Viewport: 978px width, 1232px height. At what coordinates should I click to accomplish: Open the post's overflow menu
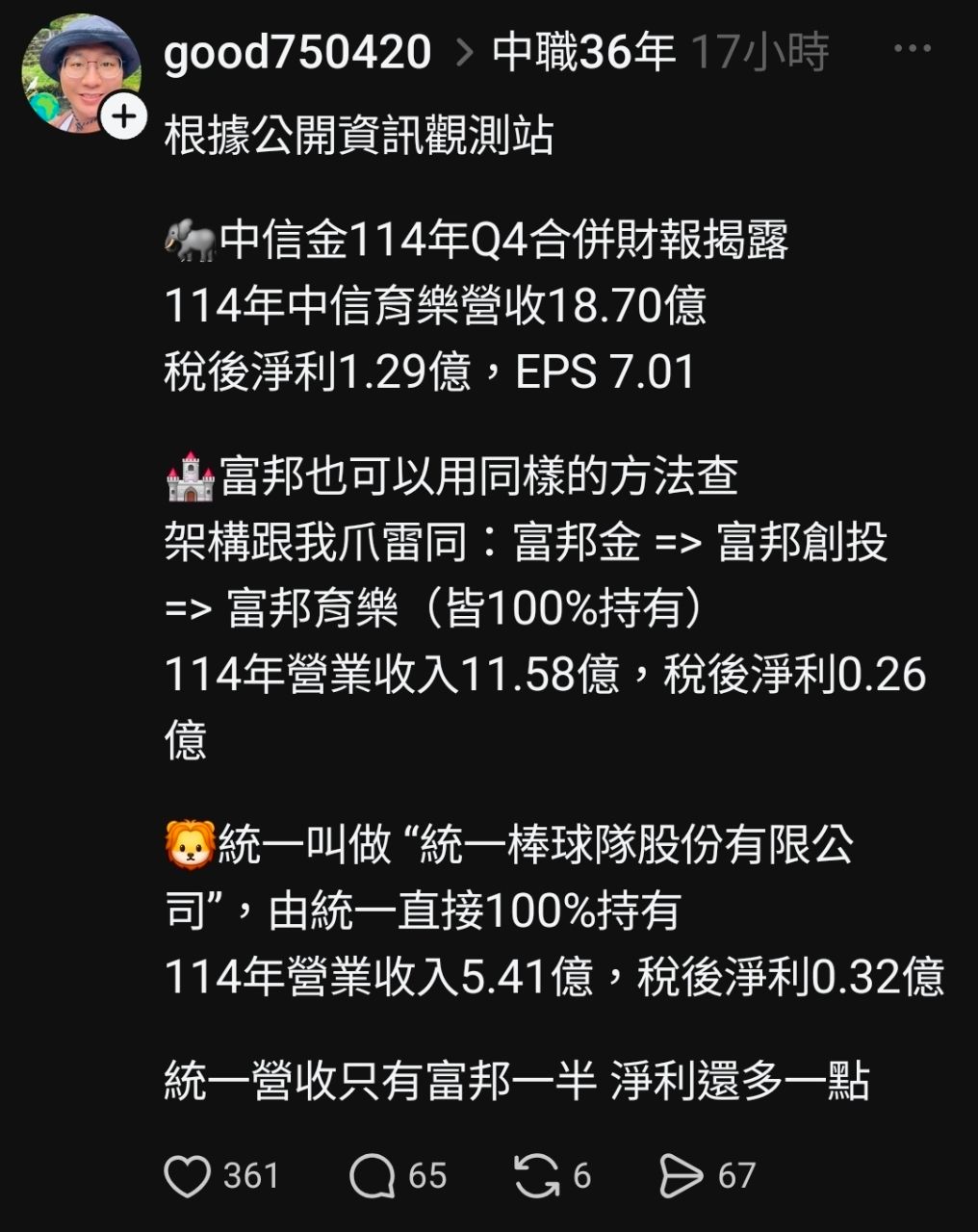[x=911, y=50]
